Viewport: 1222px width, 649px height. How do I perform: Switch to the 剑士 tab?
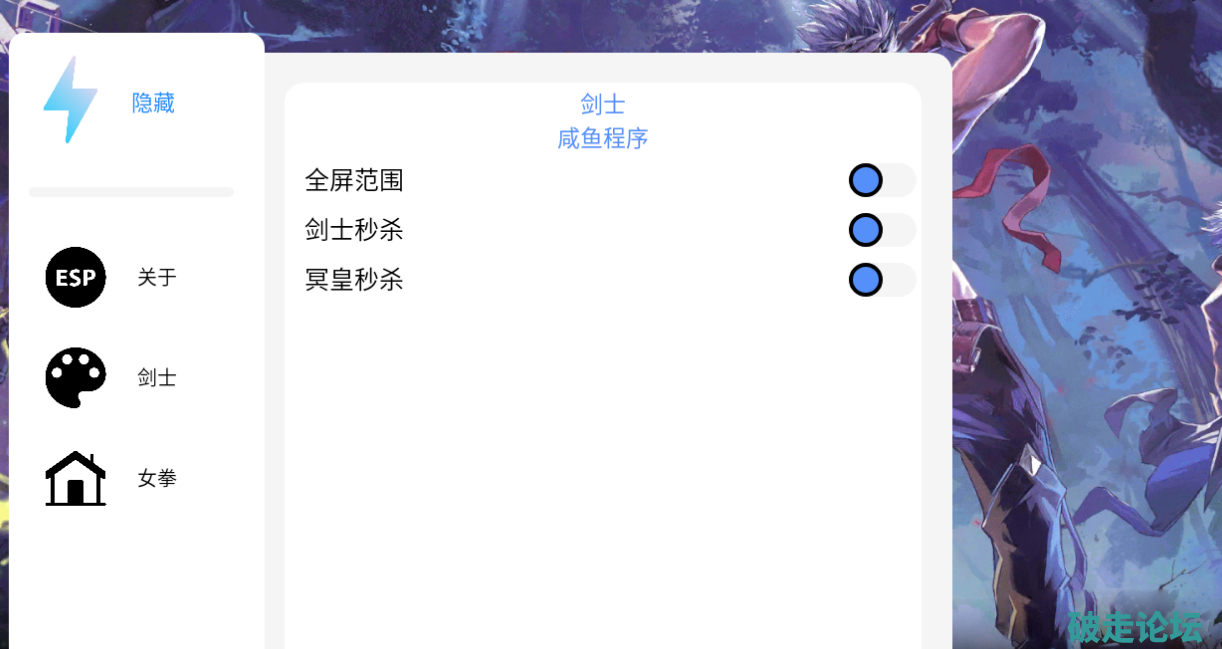coord(156,378)
